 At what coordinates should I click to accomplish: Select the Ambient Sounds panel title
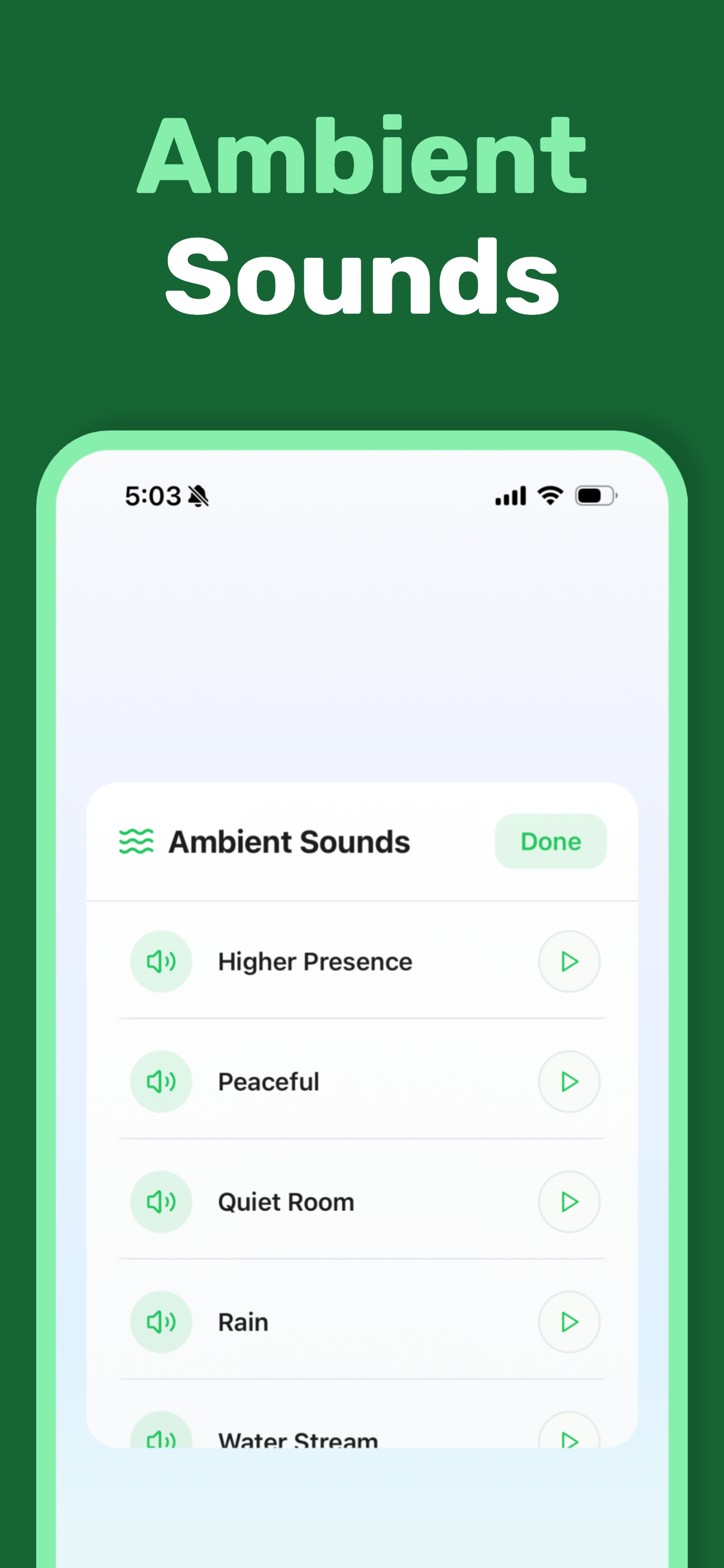click(x=289, y=841)
